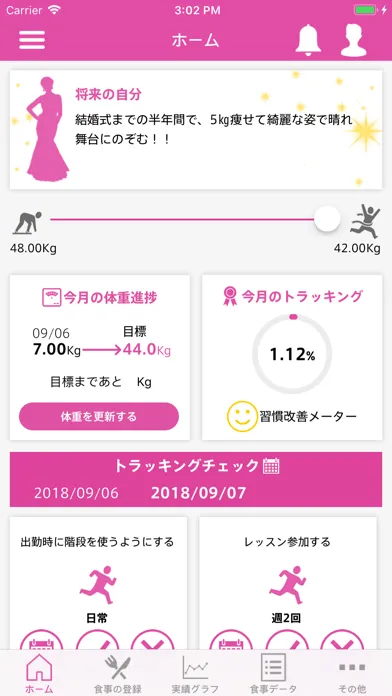Open the hamburger drawer menu
Screen dimensions: 392x696
click(32, 40)
